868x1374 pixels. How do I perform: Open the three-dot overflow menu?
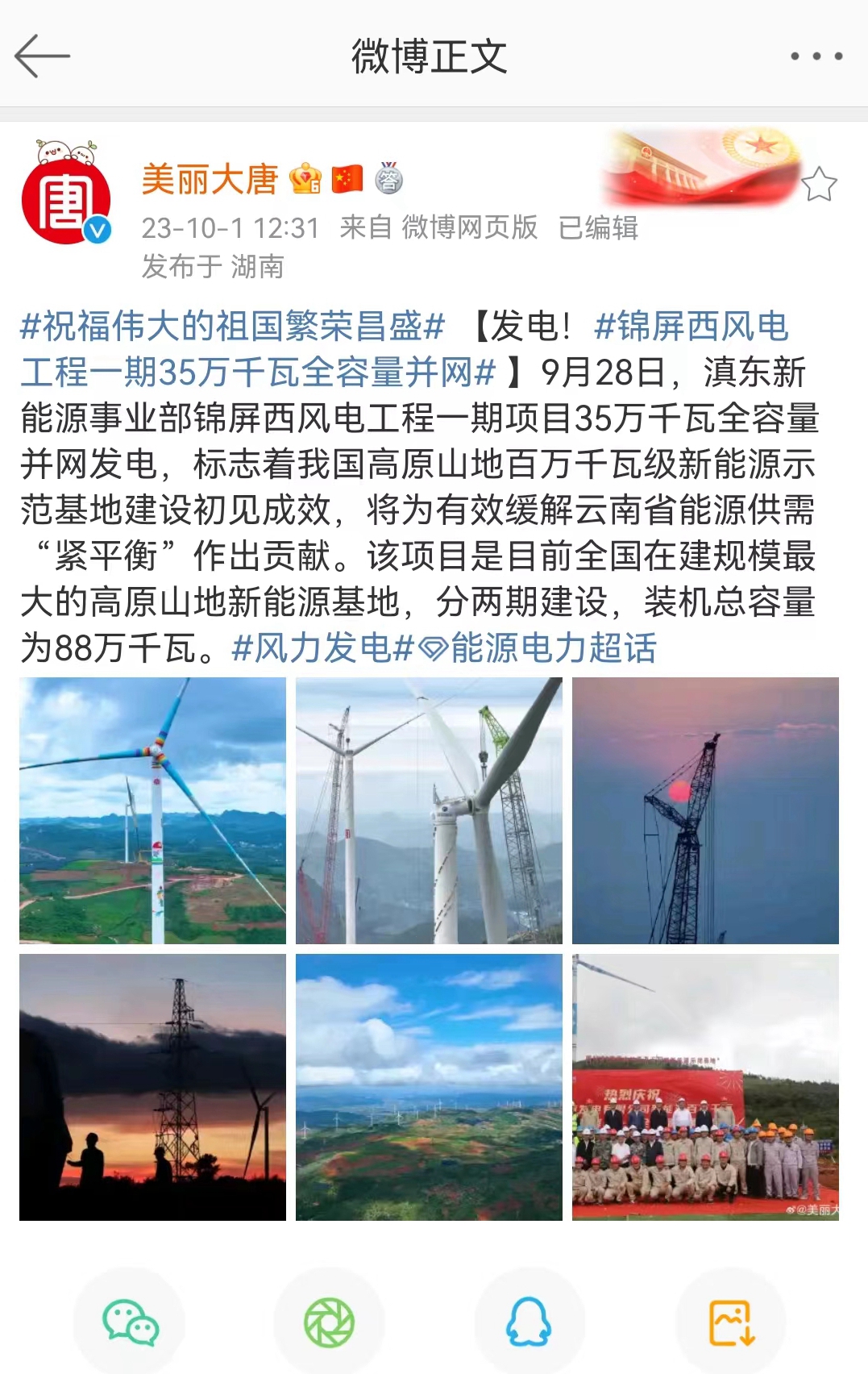click(x=816, y=56)
